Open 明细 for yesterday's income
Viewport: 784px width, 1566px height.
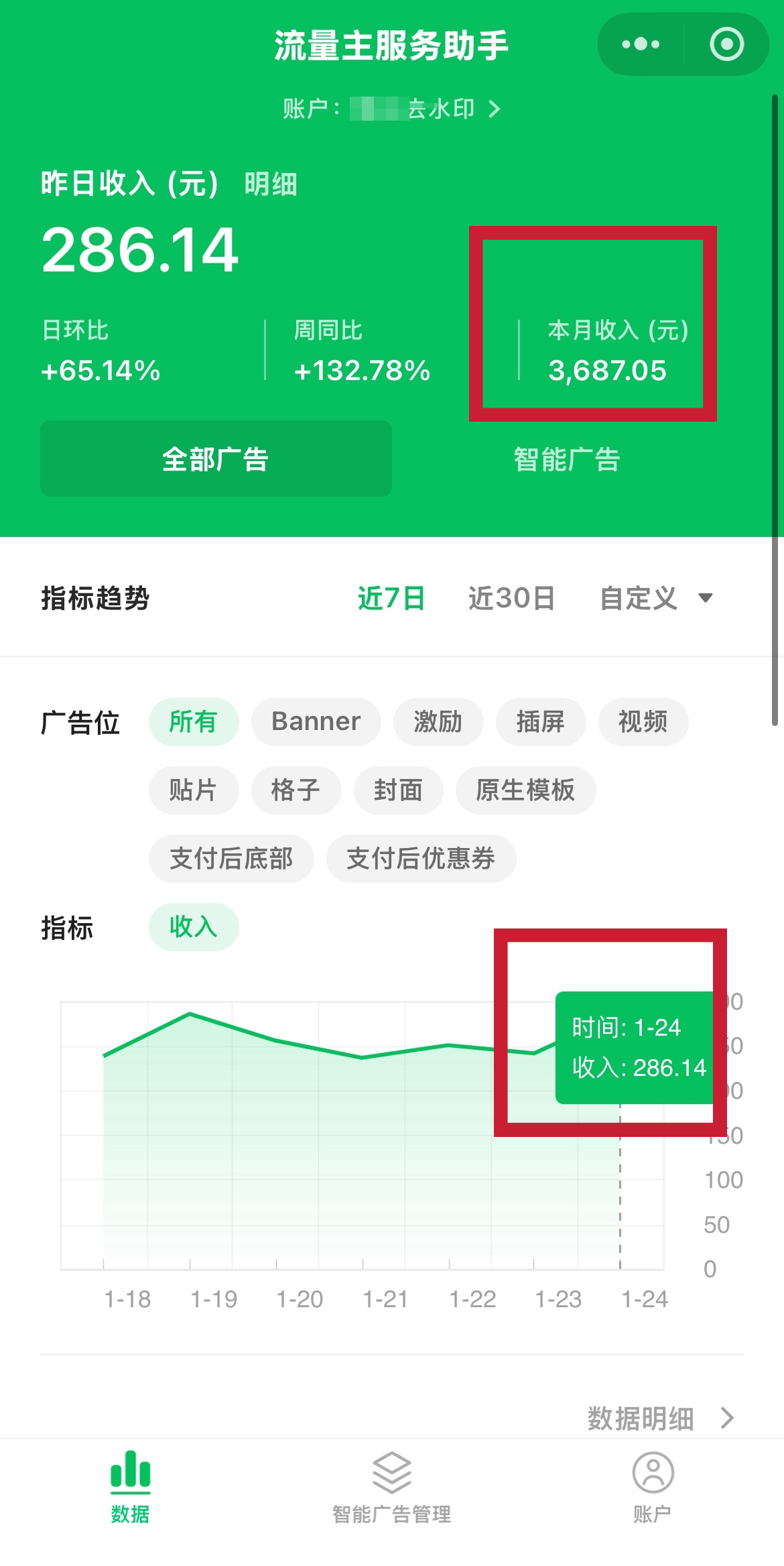click(271, 184)
